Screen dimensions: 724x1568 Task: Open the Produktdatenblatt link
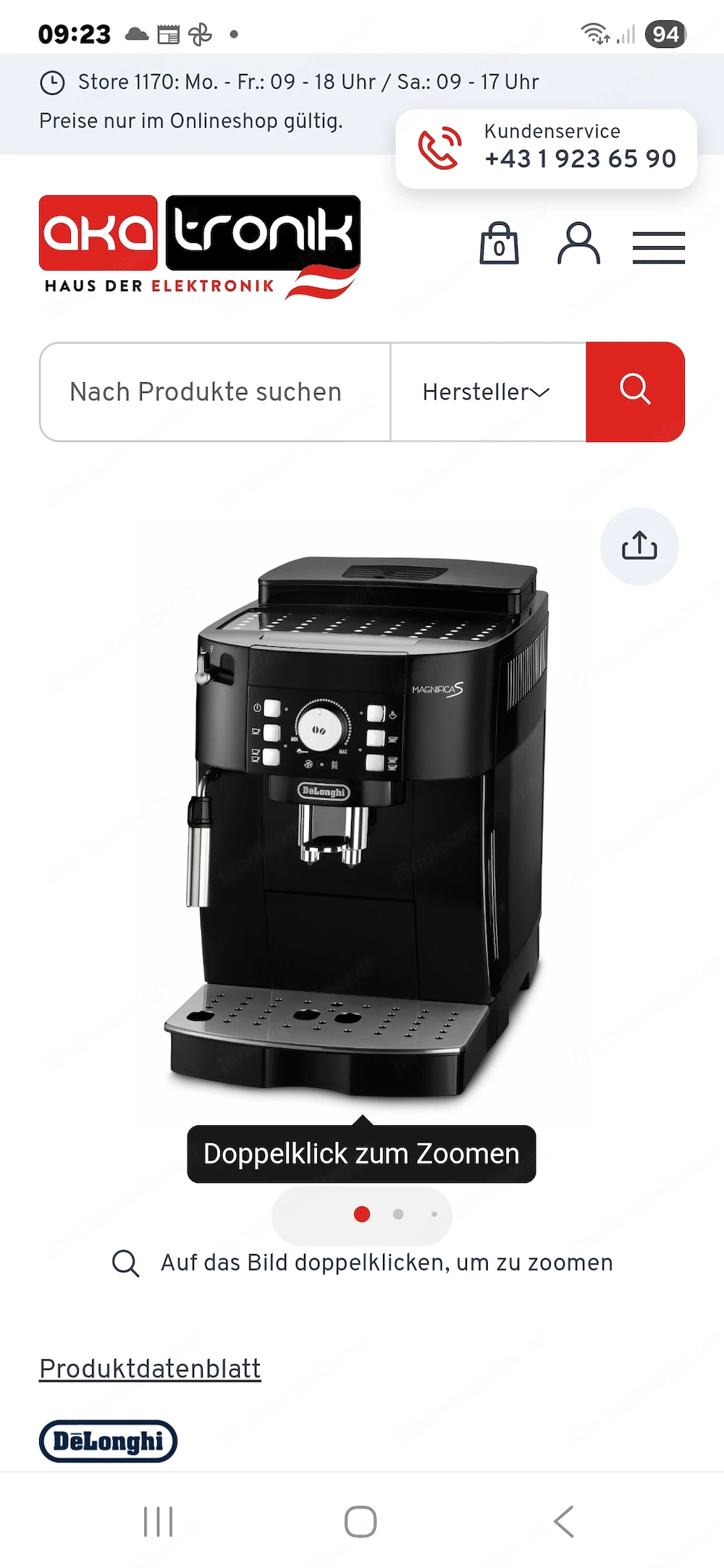(x=150, y=1368)
